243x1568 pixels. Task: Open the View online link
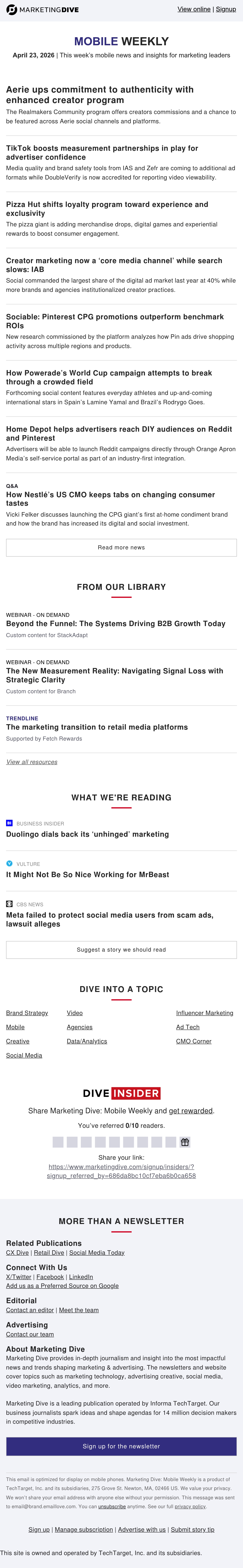[x=194, y=9]
